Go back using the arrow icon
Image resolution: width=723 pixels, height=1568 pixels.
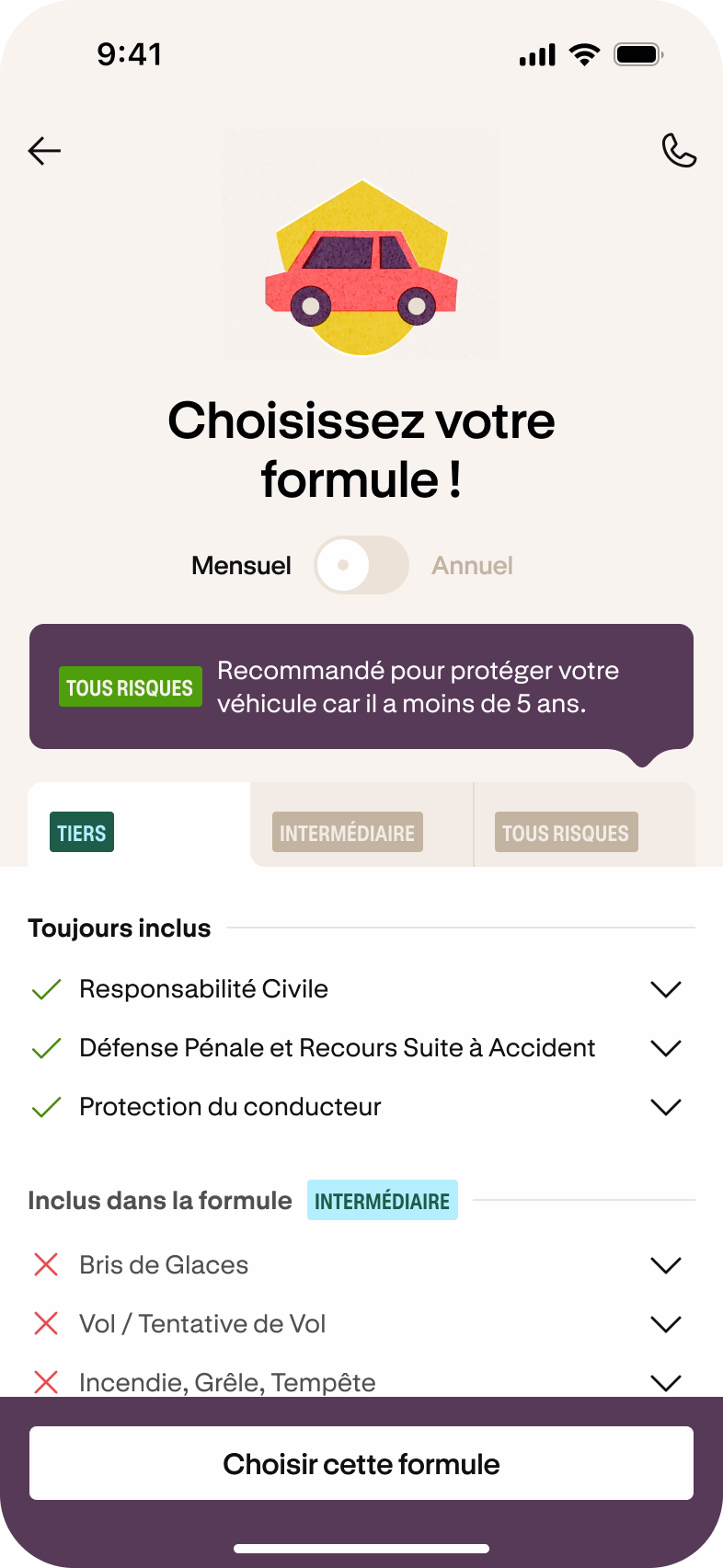[44, 151]
